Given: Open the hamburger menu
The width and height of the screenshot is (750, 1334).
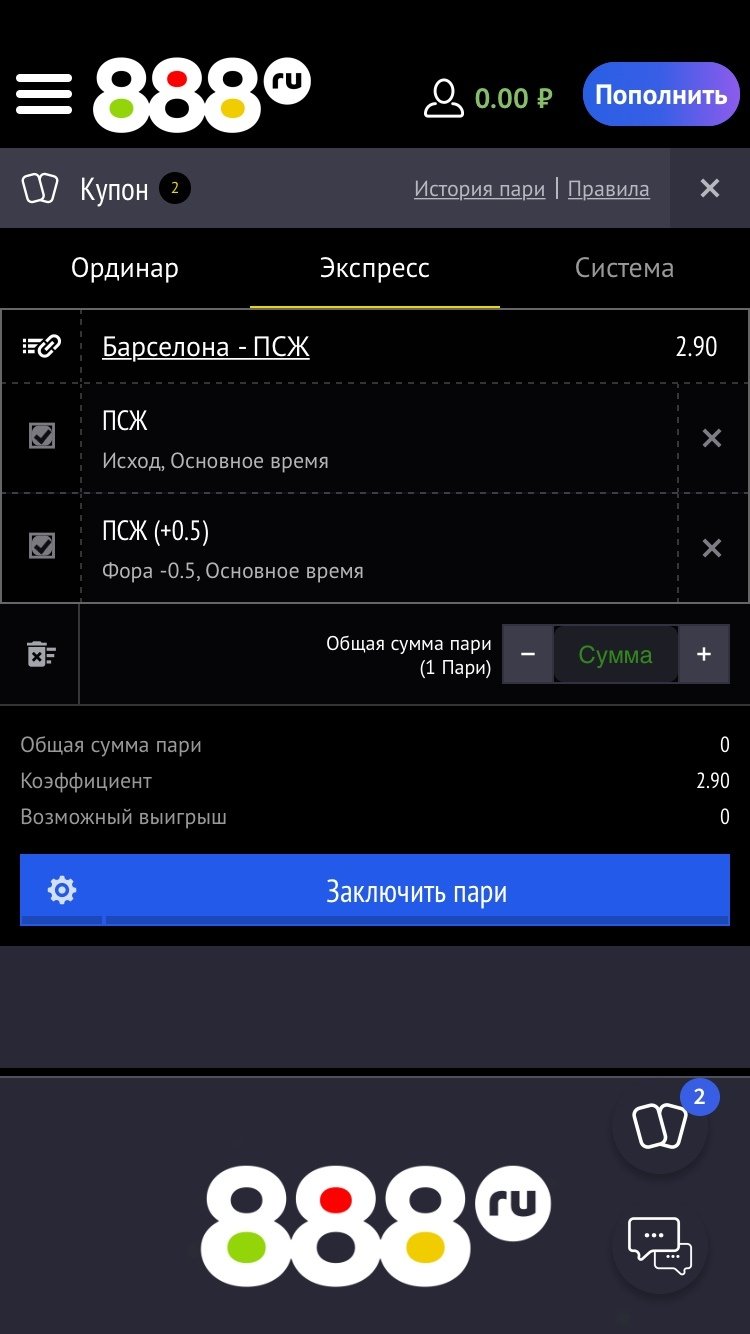Looking at the screenshot, I should [44, 95].
